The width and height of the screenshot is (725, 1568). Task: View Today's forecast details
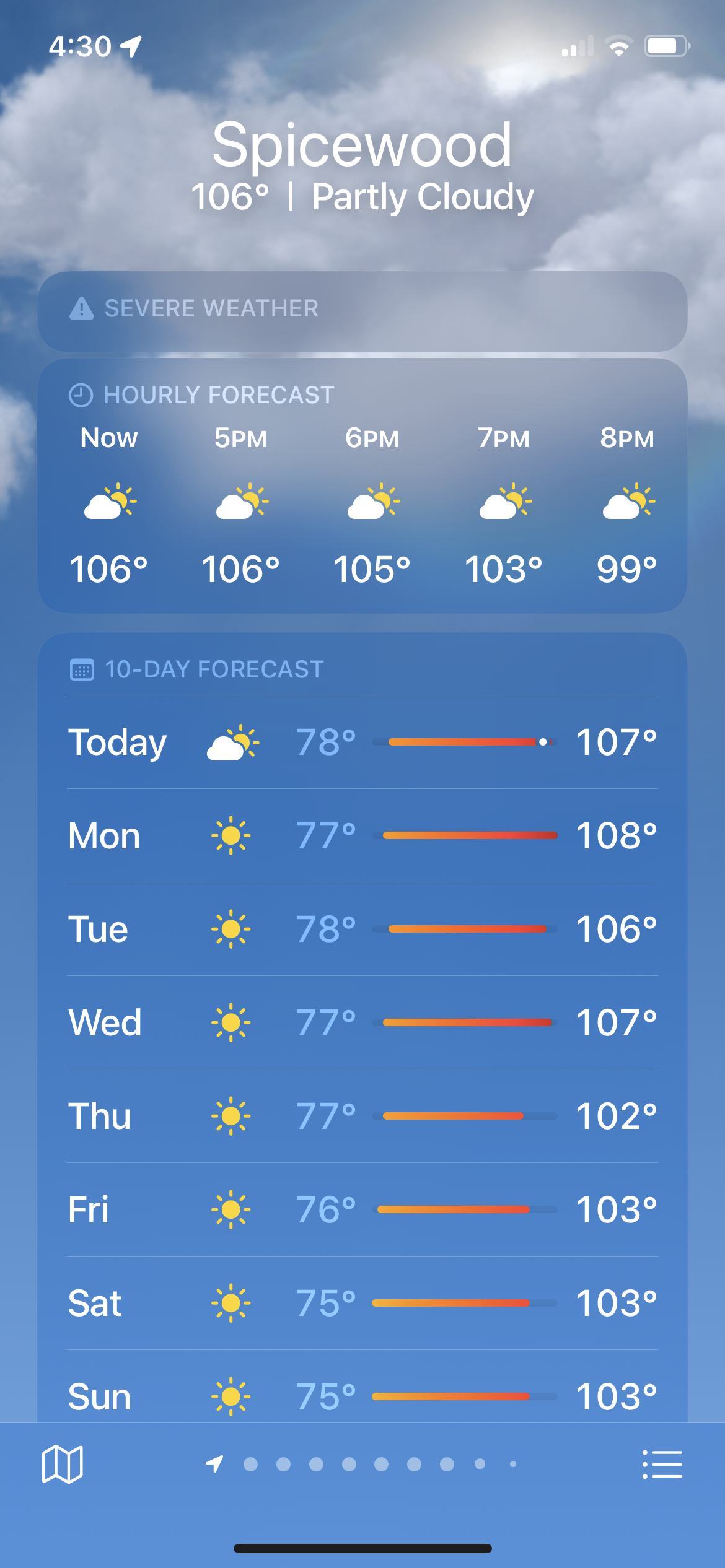[362, 742]
